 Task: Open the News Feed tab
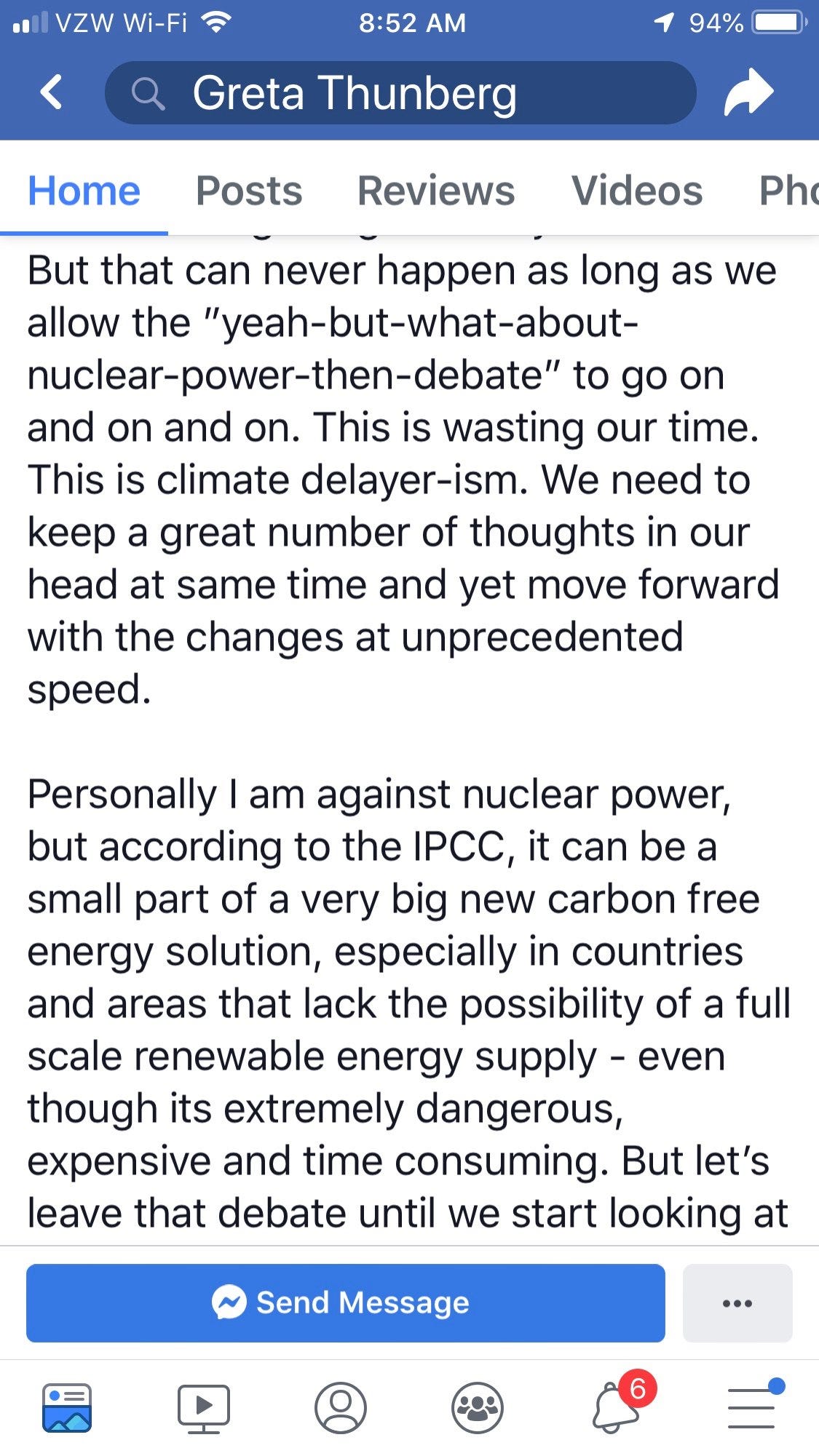click(67, 1408)
